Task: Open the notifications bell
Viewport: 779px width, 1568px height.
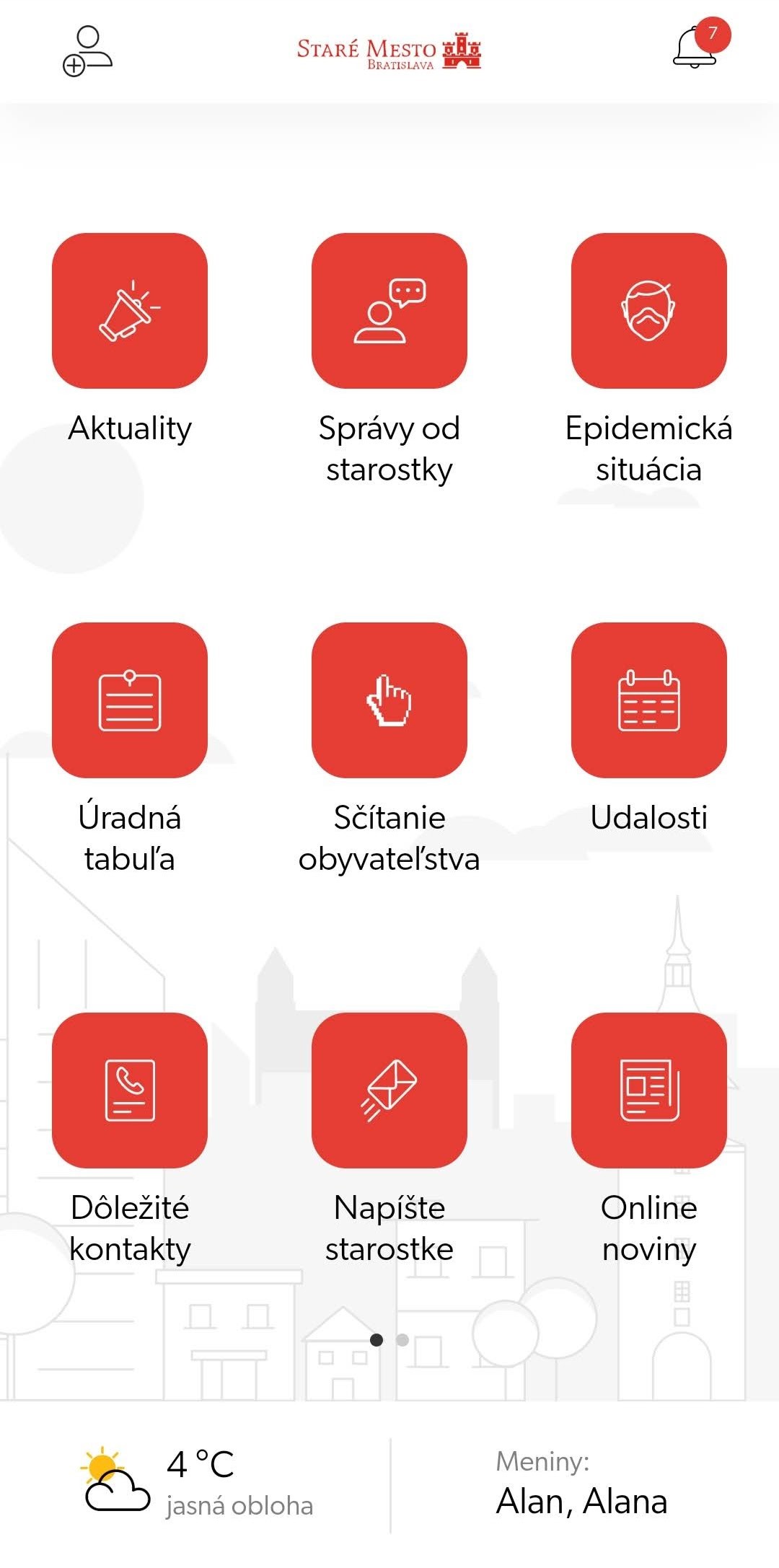Action: click(x=695, y=48)
